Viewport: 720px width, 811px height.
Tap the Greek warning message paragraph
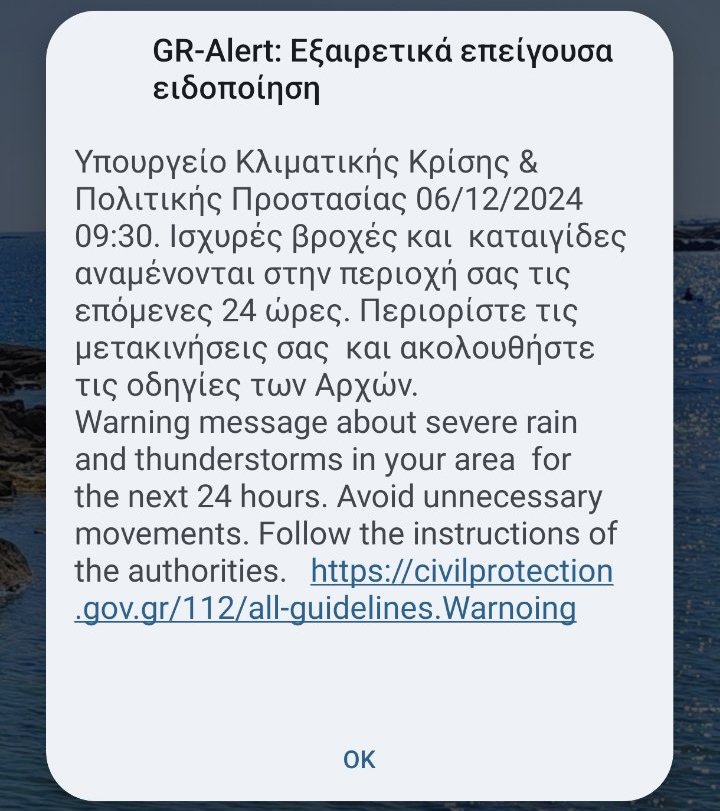point(350,270)
